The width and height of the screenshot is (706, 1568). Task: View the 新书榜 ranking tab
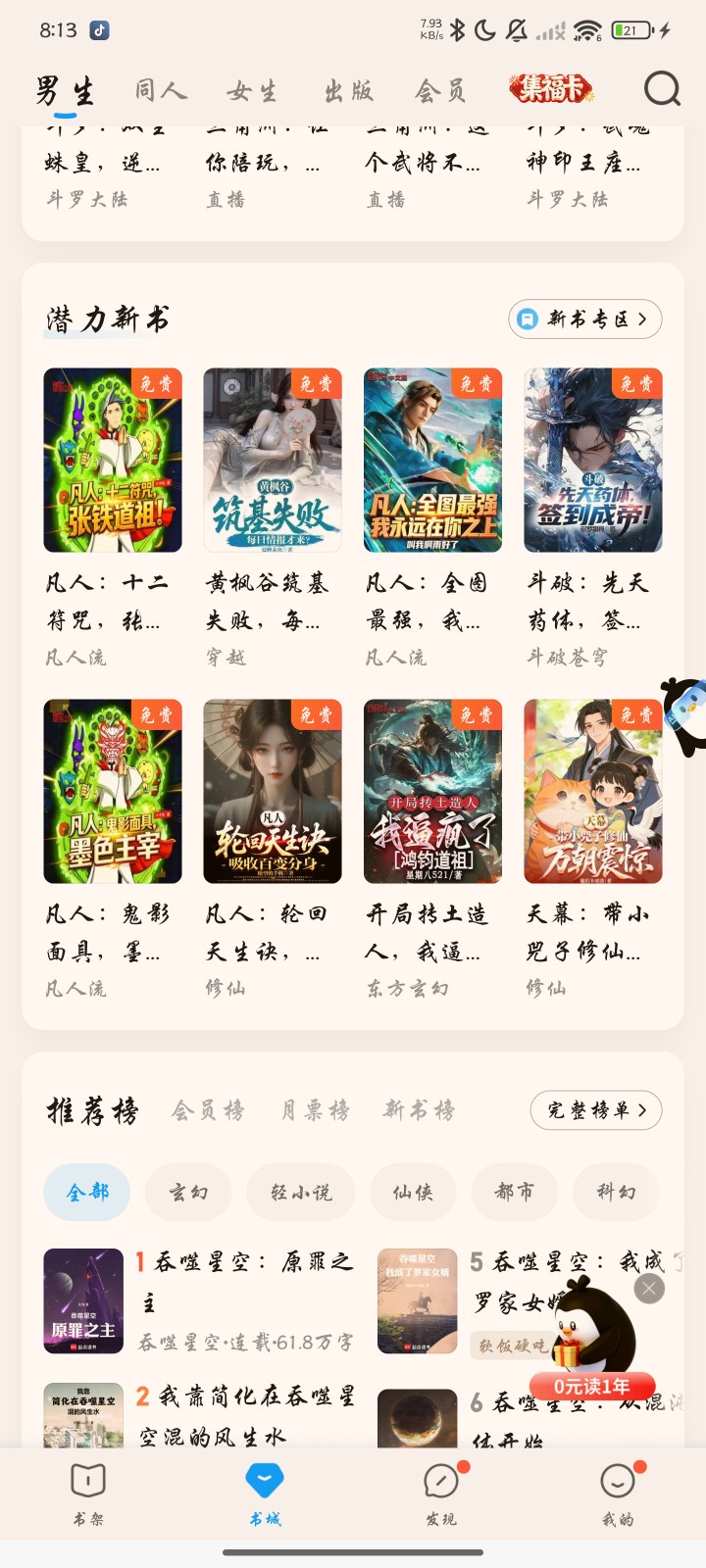pos(419,1110)
